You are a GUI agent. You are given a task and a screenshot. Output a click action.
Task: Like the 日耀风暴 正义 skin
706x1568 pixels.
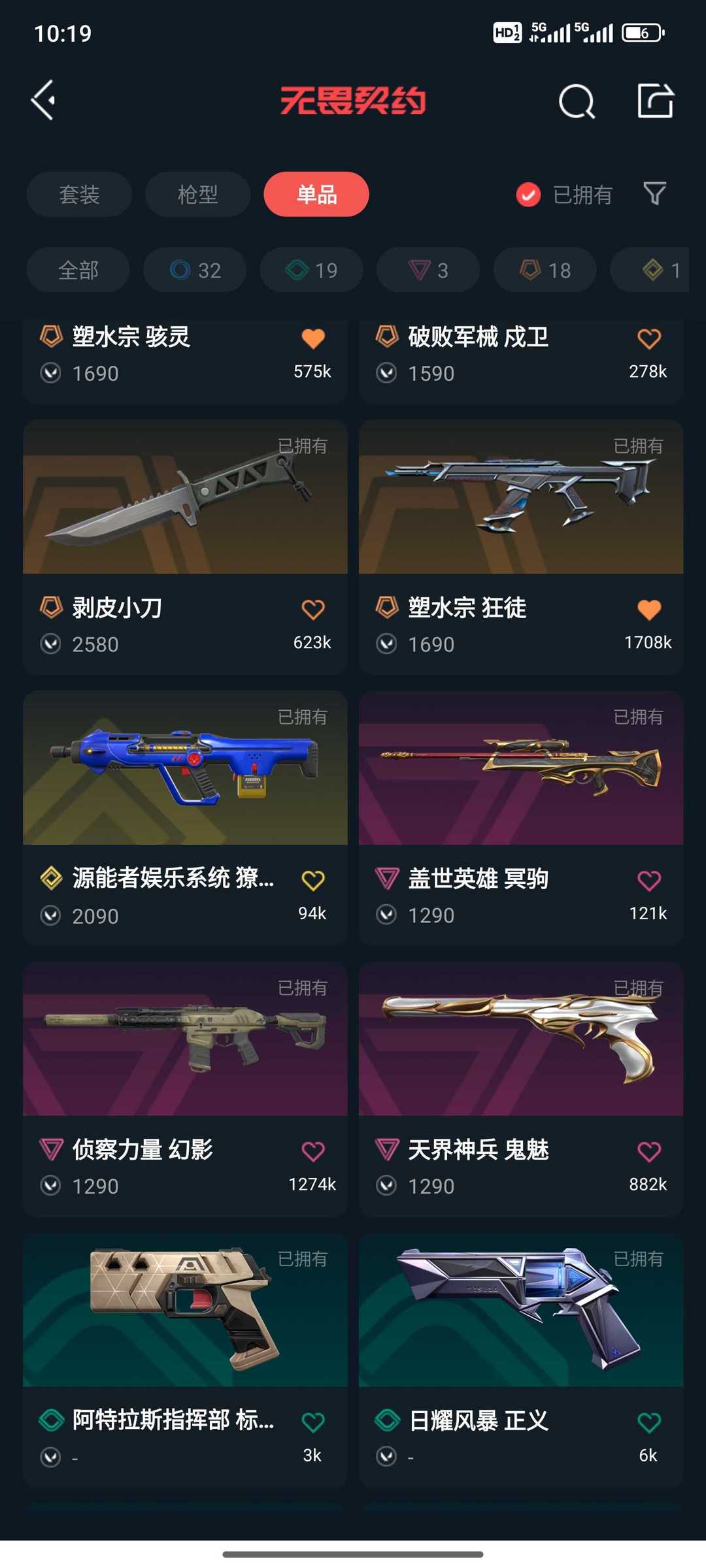point(649,1422)
